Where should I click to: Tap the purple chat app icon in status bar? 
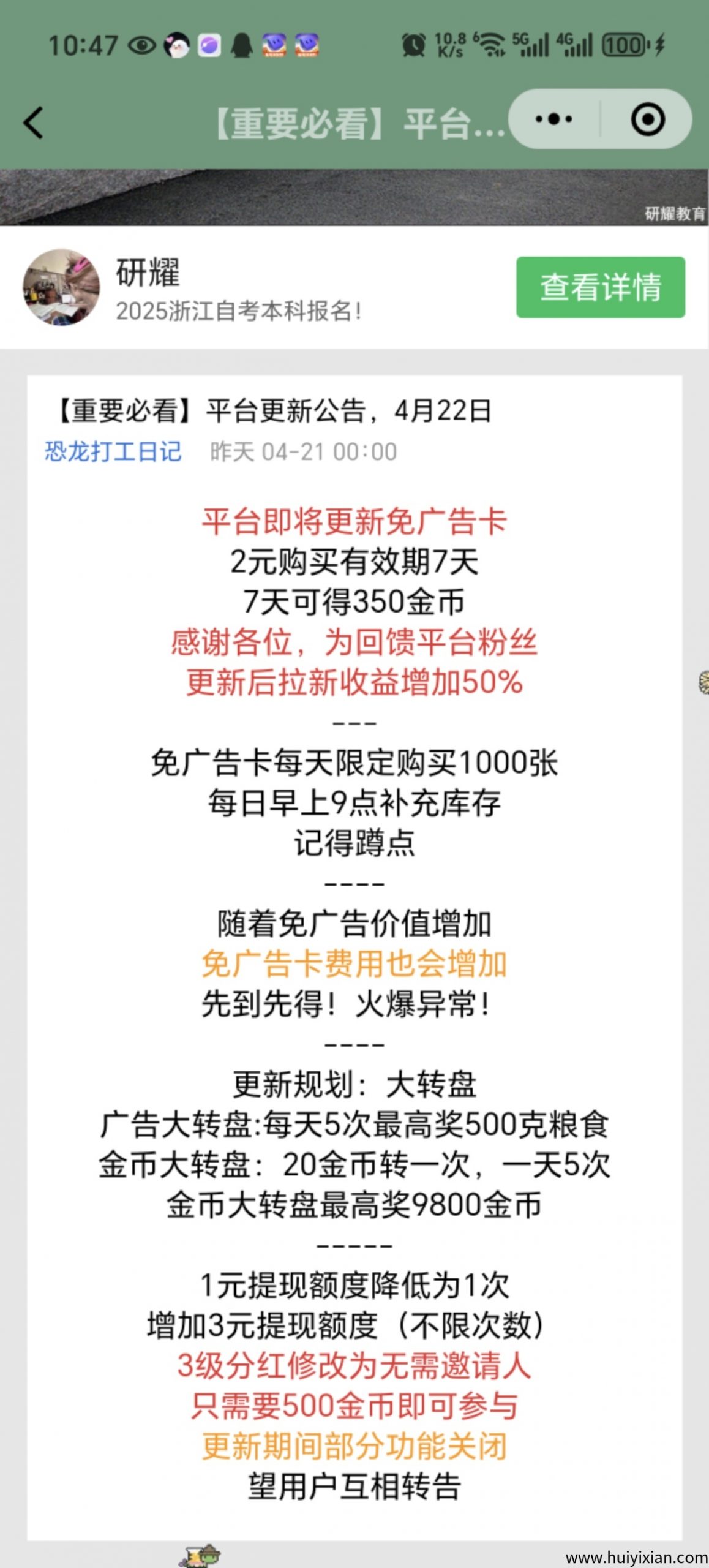click(x=208, y=45)
